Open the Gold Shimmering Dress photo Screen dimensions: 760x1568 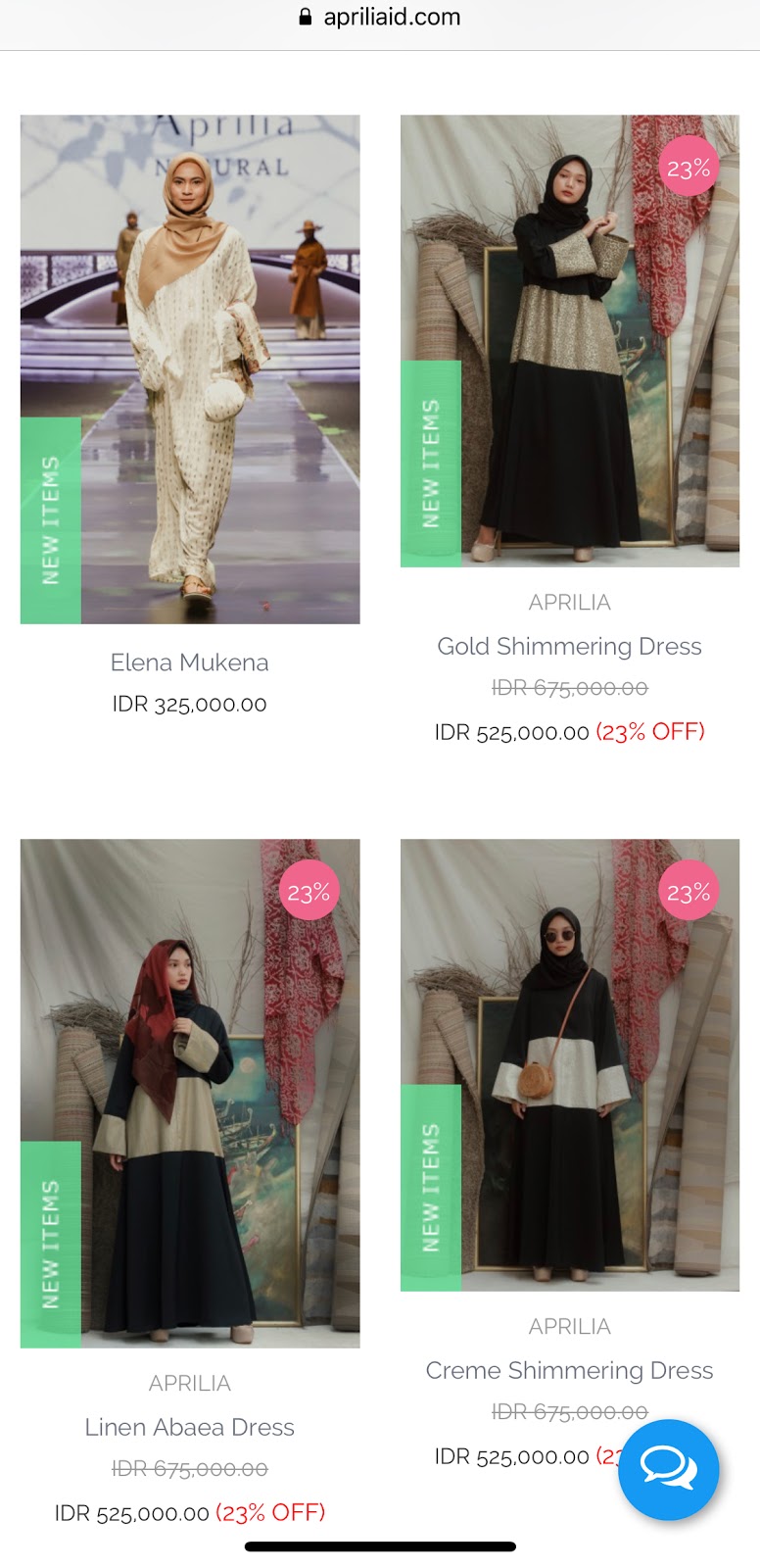coord(570,341)
